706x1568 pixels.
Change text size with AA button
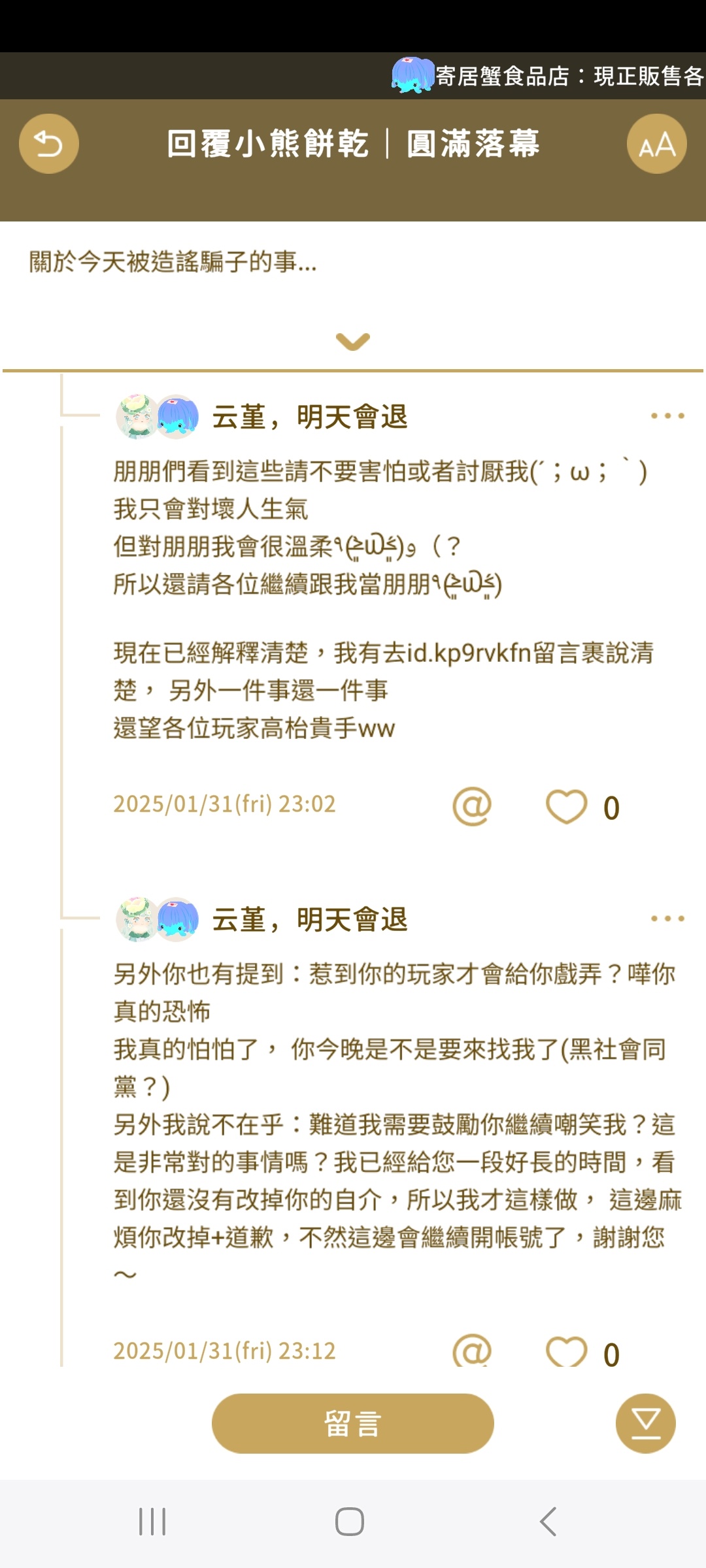656,144
